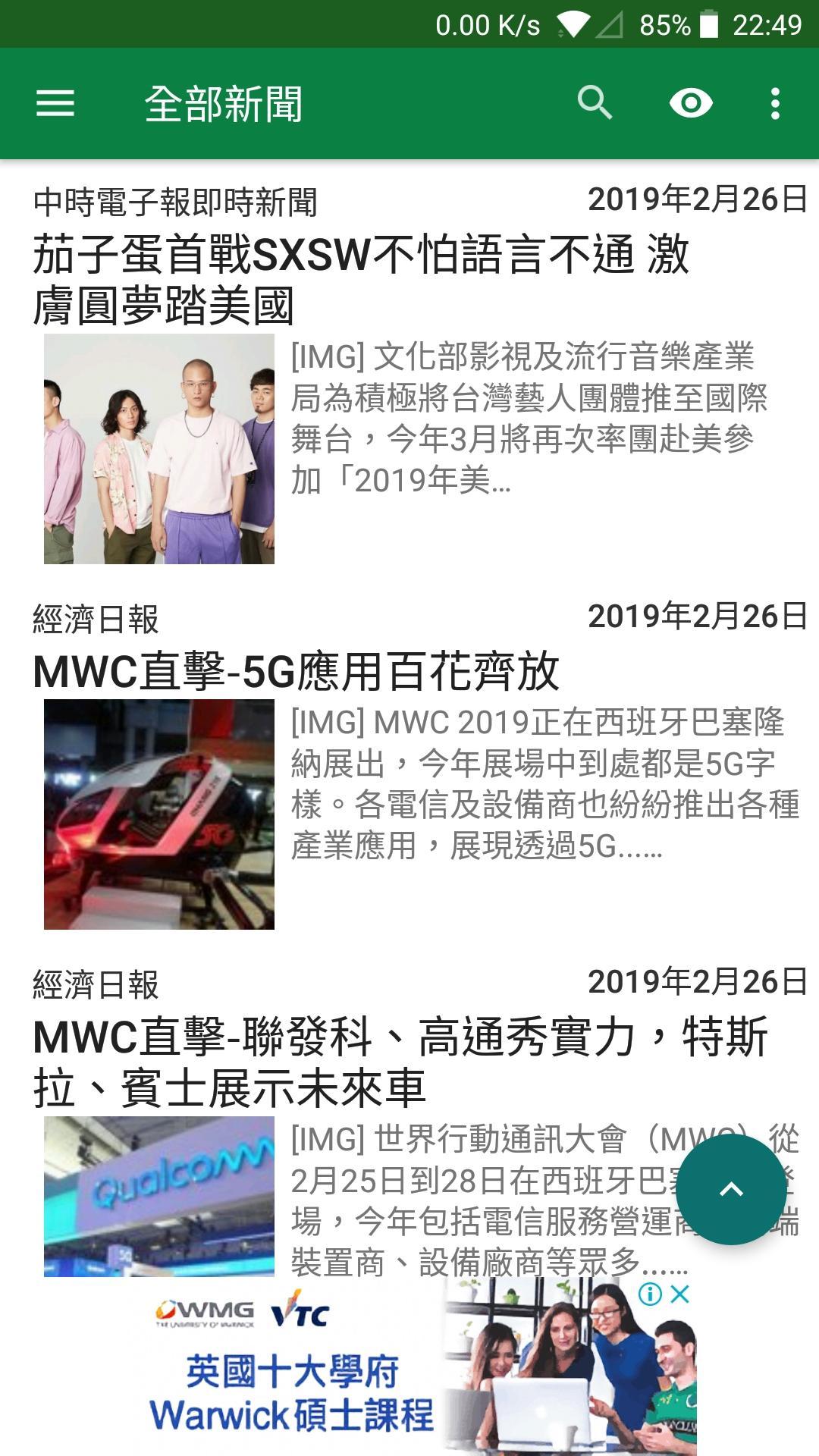Open the MWC直擊-聯發科、高通秀實力 article
This screenshot has width=819, height=1456.
pos(400,1062)
